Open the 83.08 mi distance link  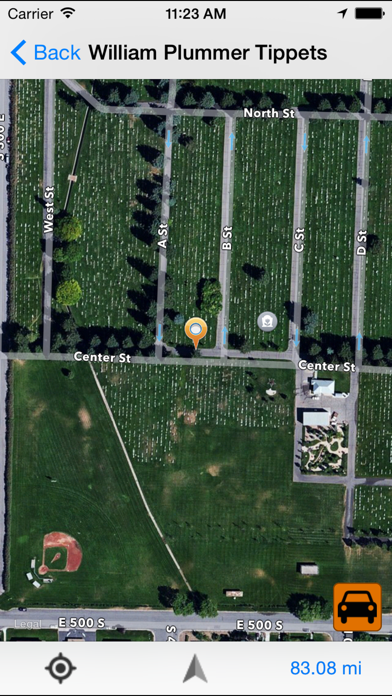pyautogui.click(x=326, y=668)
